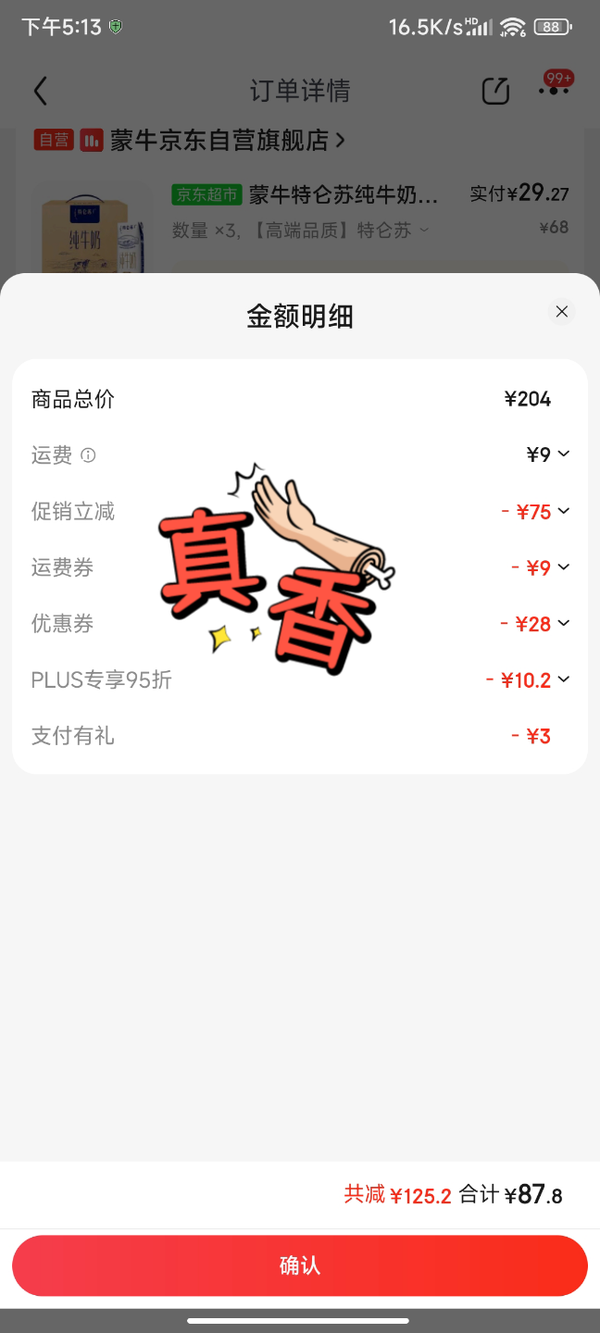Go back from 订单详情
Viewport: 600px width, 1333px height.
click(x=40, y=91)
